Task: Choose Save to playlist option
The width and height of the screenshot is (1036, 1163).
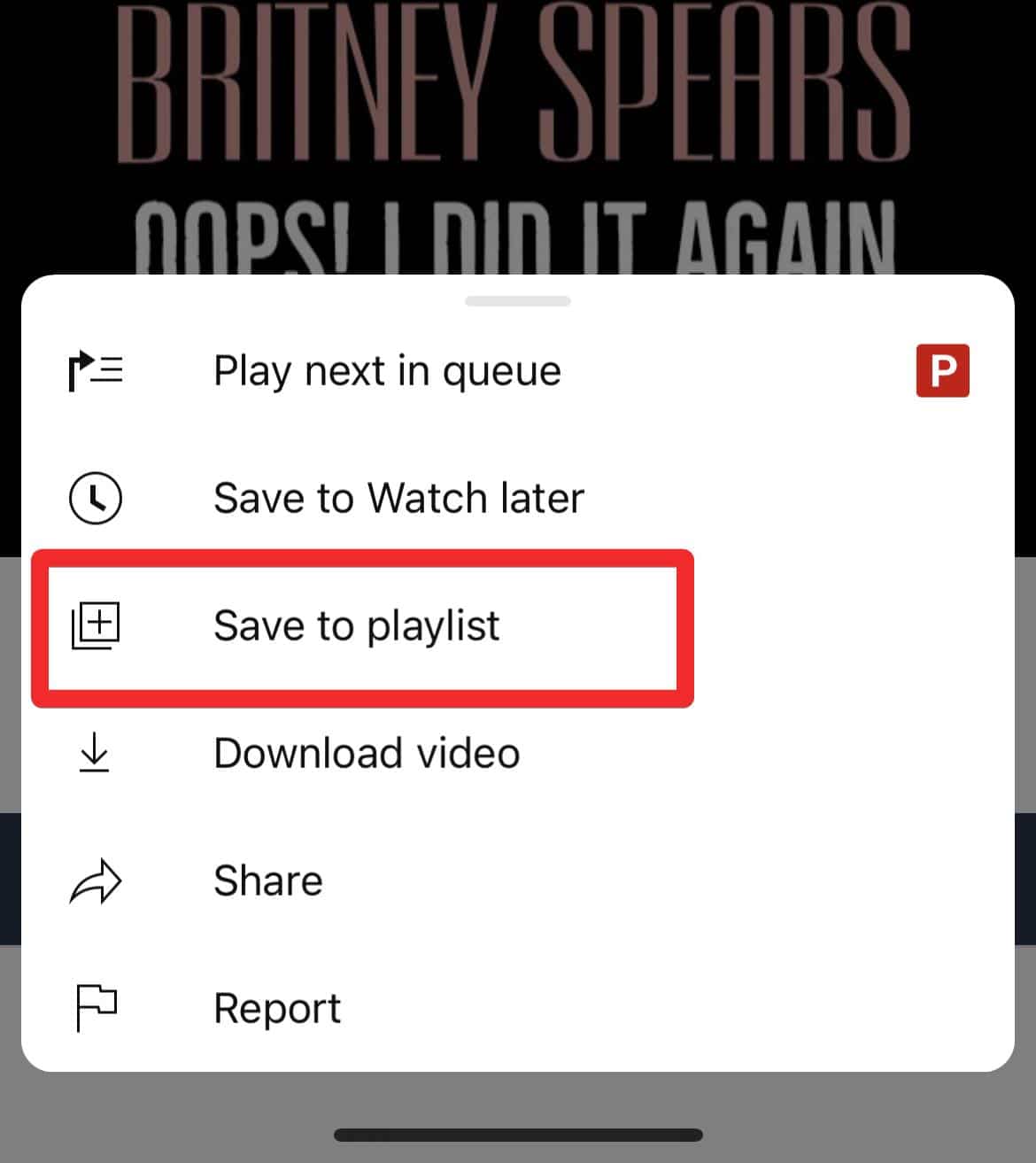Action: [357, 625]
